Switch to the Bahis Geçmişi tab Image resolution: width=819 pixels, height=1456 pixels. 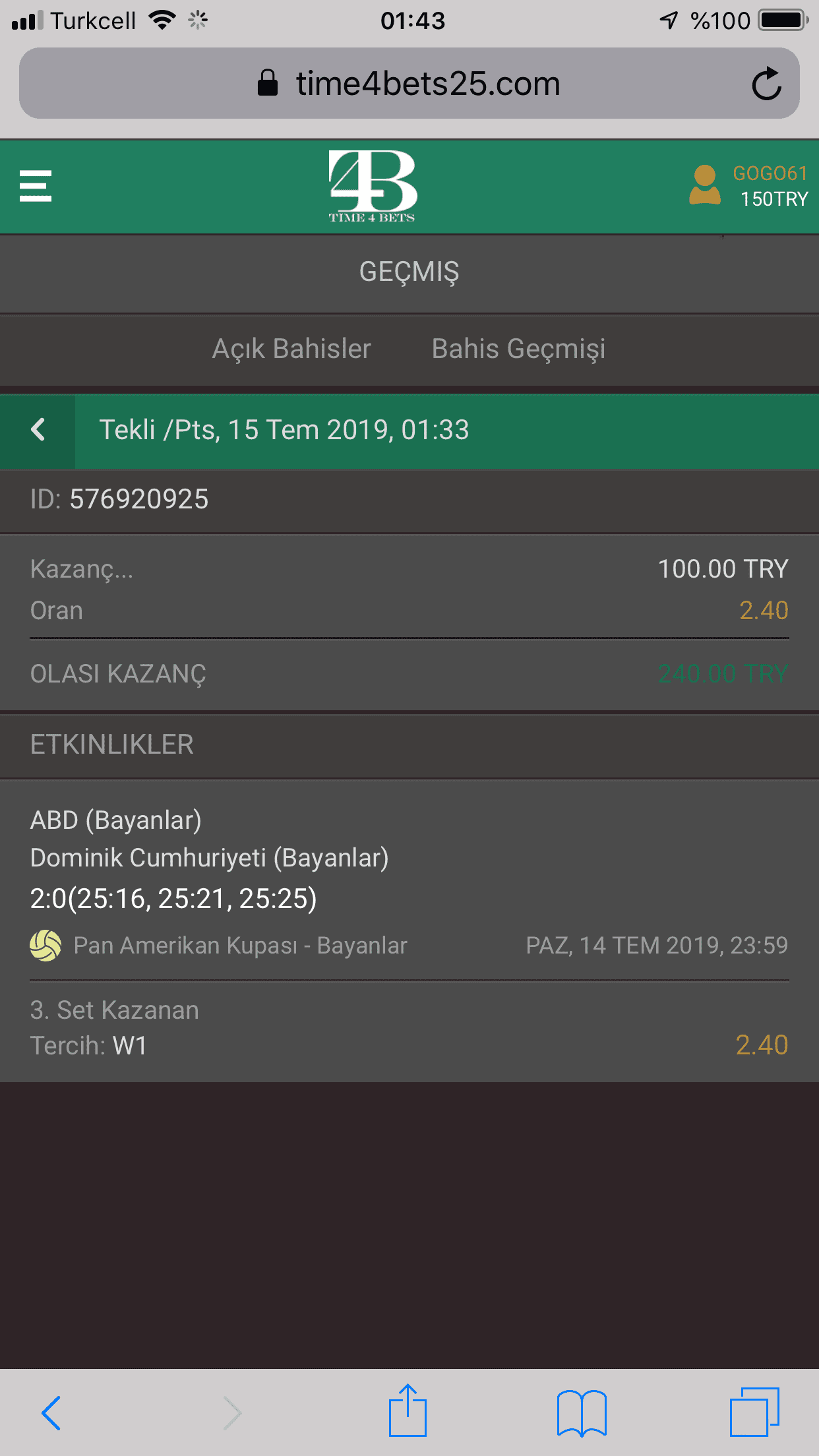click(x=518, y=349)
